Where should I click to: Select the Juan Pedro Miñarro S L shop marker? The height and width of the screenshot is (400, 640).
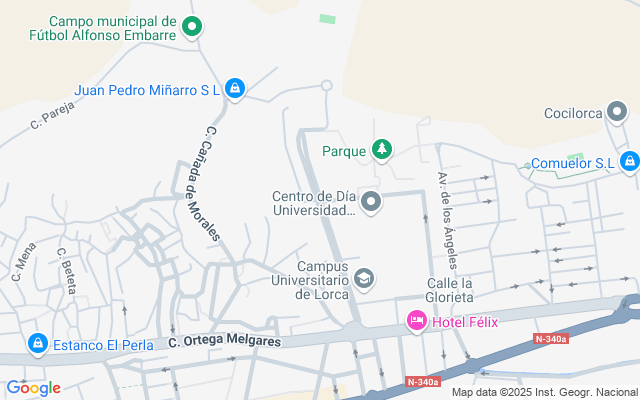tap(235, 89)
